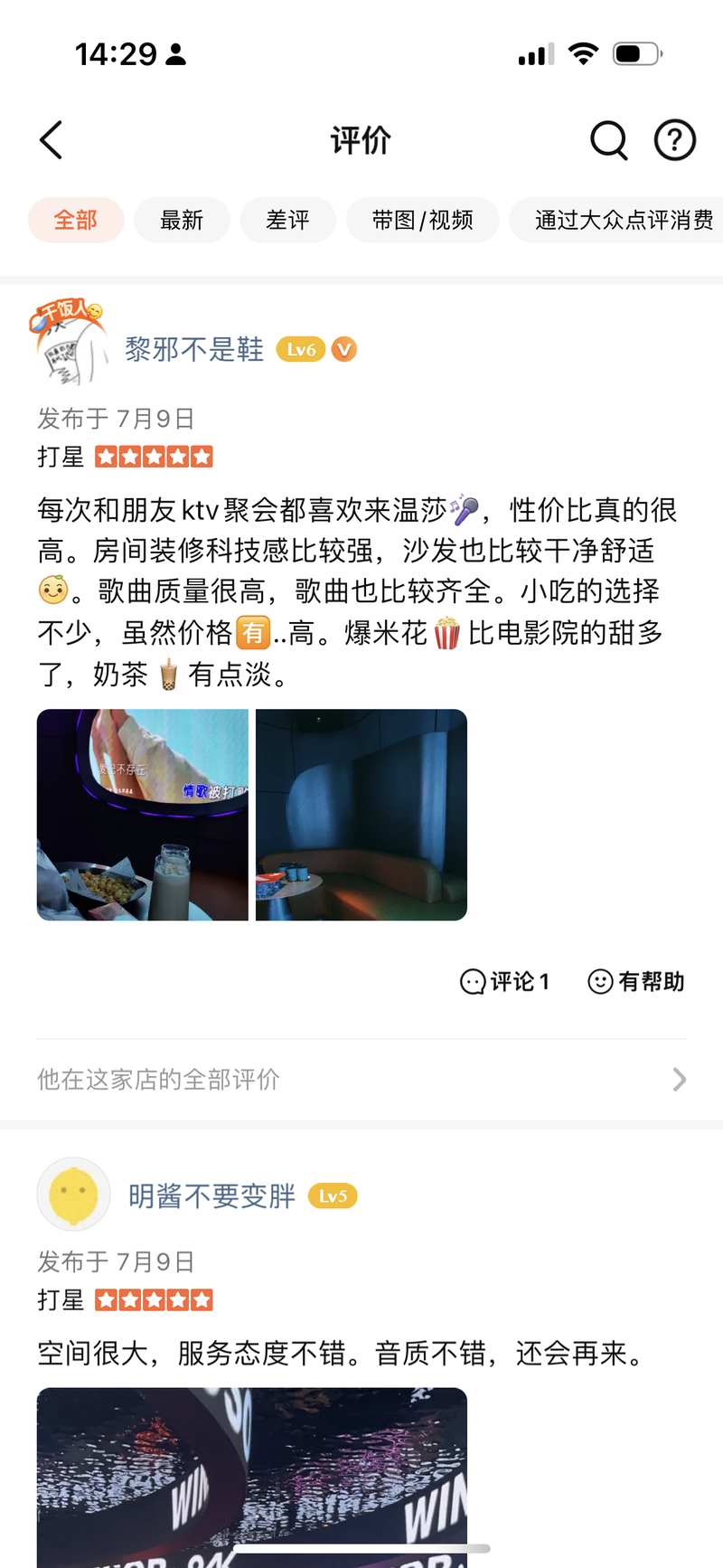Tap the smiley icon next to 有帮助
The image size is (723, 1568).
coord(600,982)
